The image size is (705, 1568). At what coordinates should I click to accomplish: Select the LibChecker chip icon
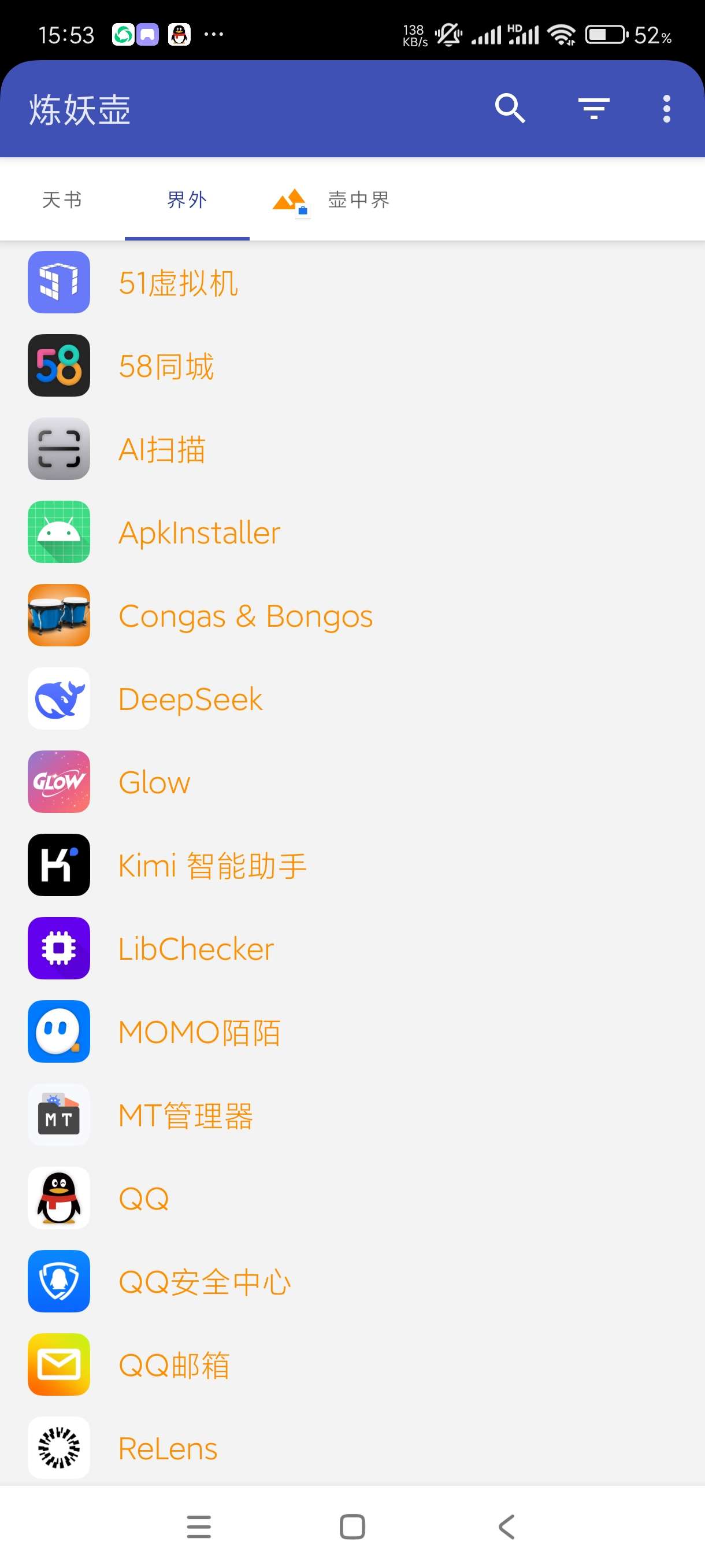point(58,948)
